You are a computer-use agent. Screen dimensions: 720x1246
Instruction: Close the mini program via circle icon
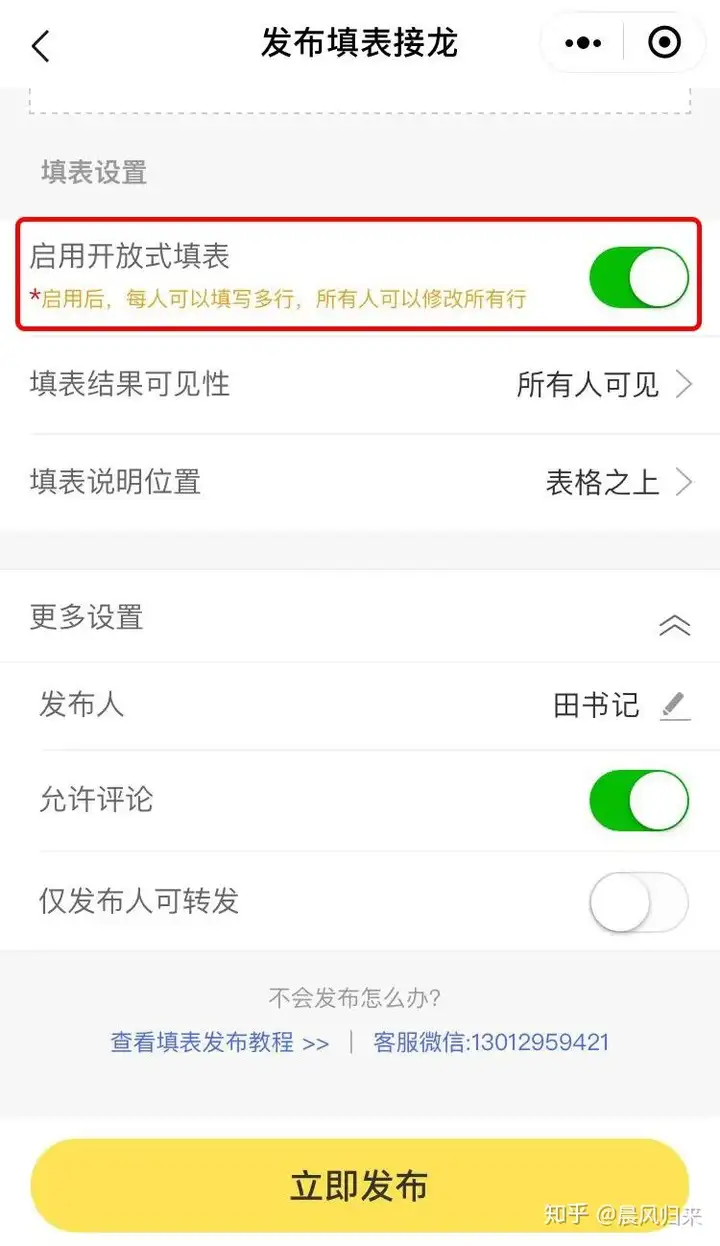point(665,43)
